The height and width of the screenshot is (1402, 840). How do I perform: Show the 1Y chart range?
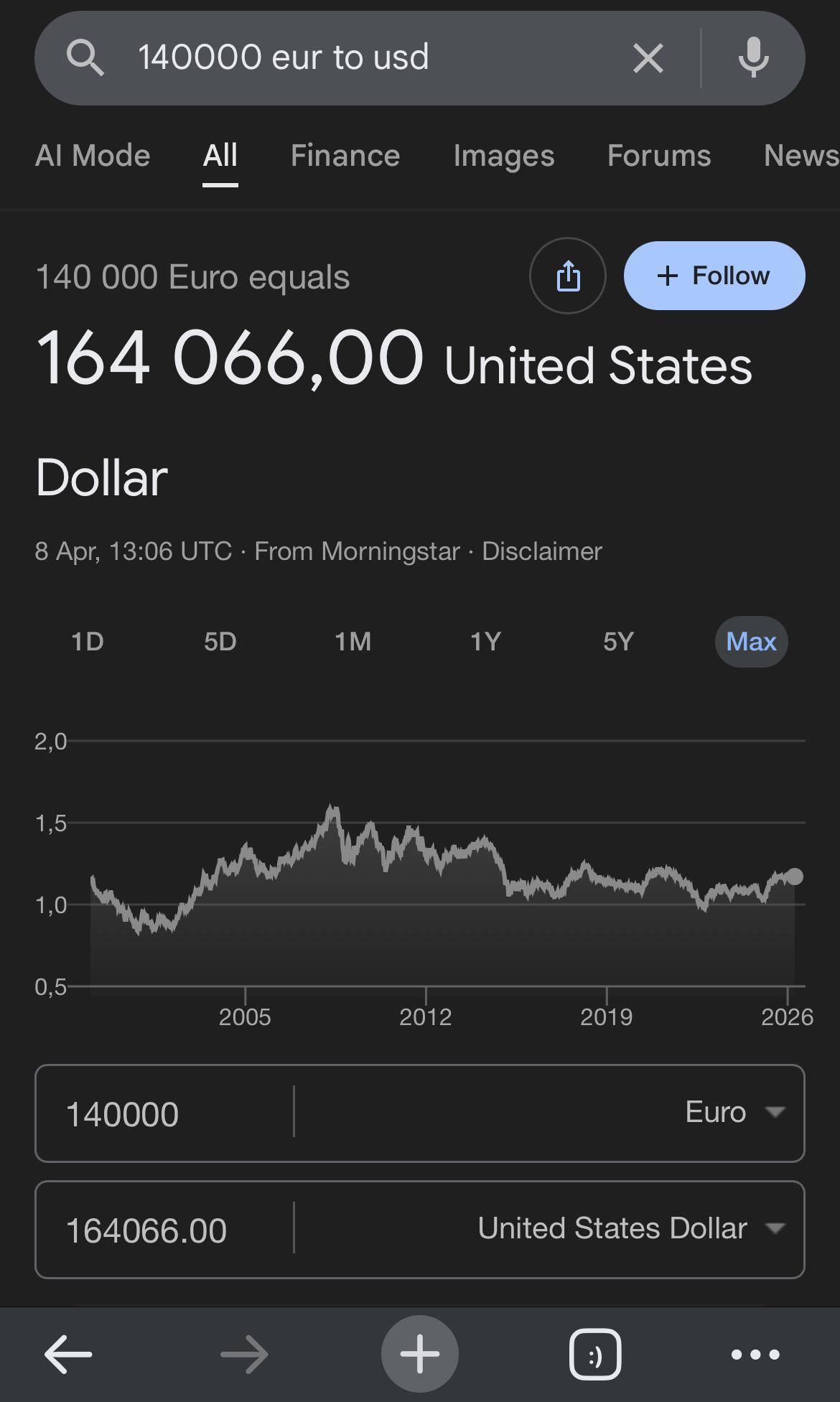(x=485, y=641)
